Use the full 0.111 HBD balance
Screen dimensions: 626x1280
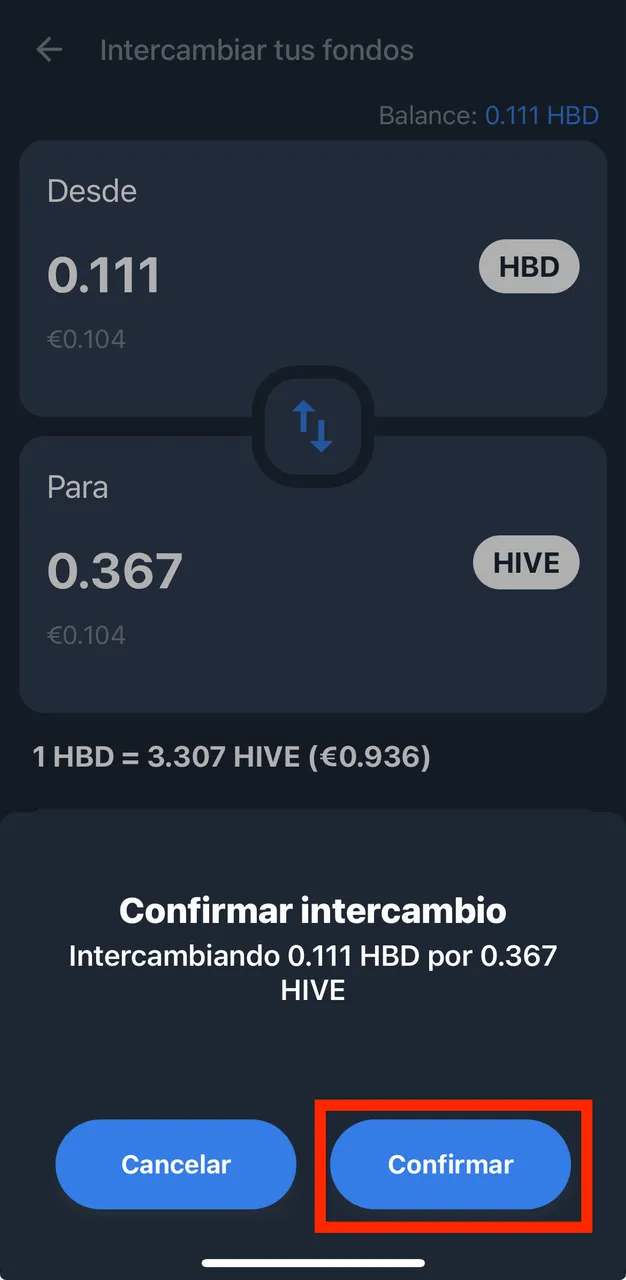point(541,116)
